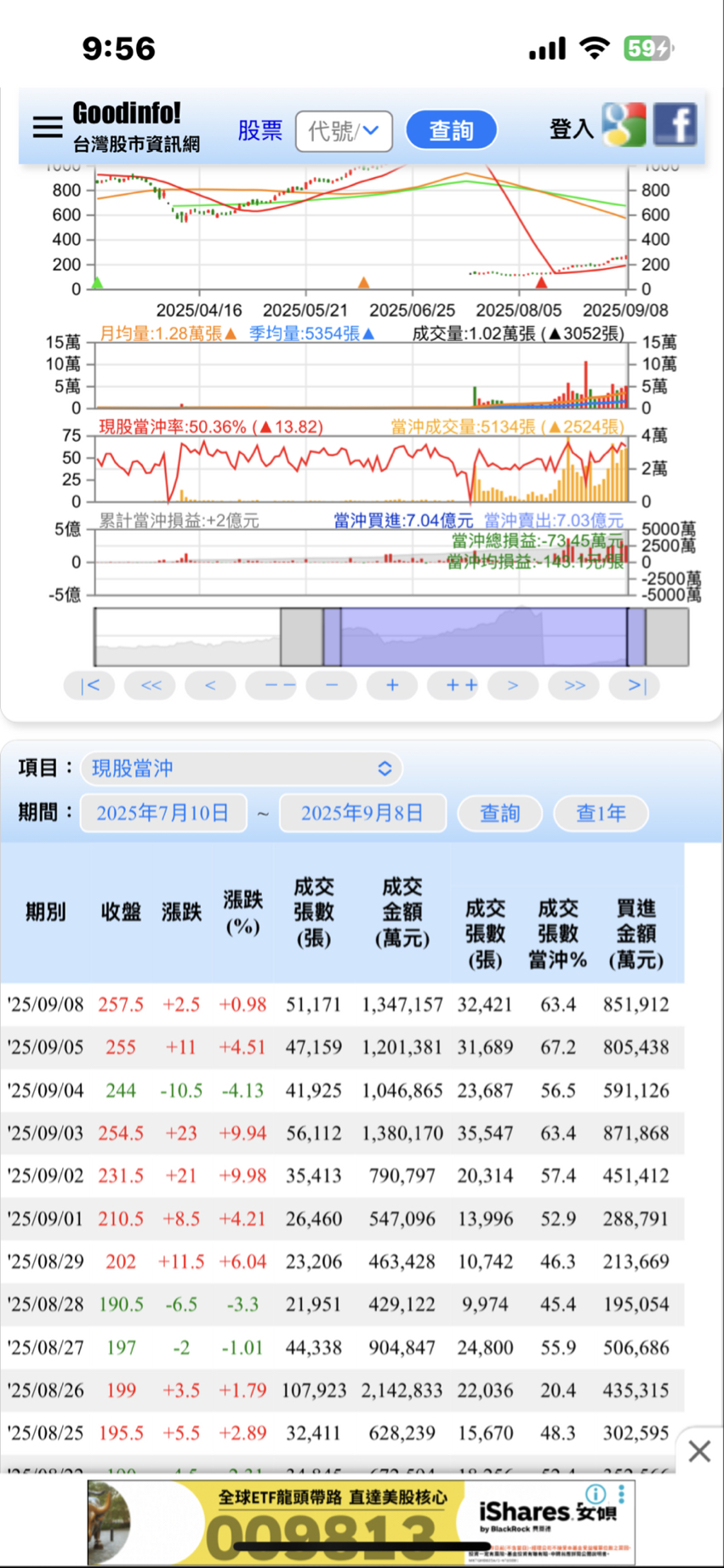Jump chart to the latest date
The image size is (724, 1568).
[636, 685]
